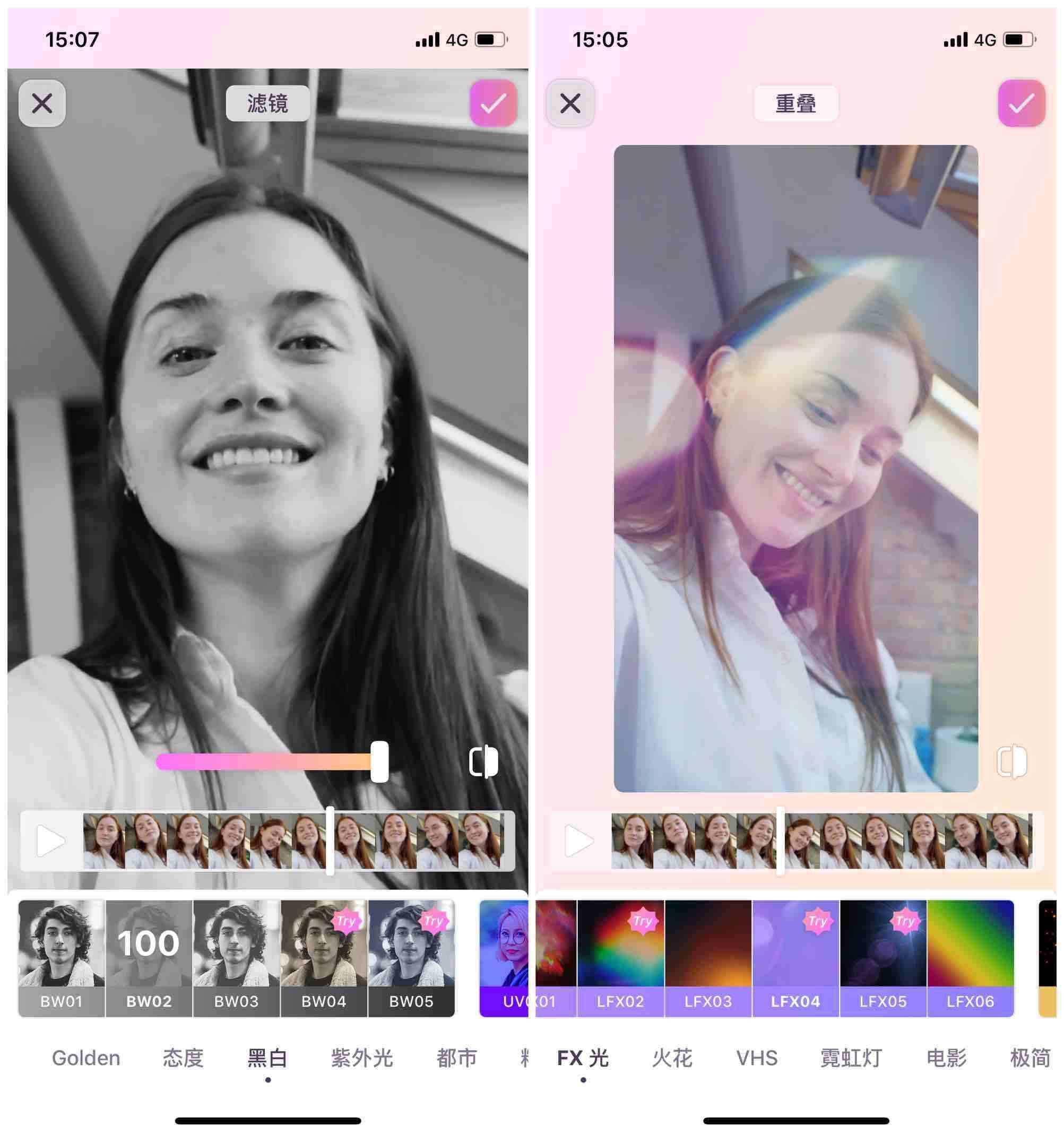
Task: Try the BW05 filter
Action: tap(411, 957)
